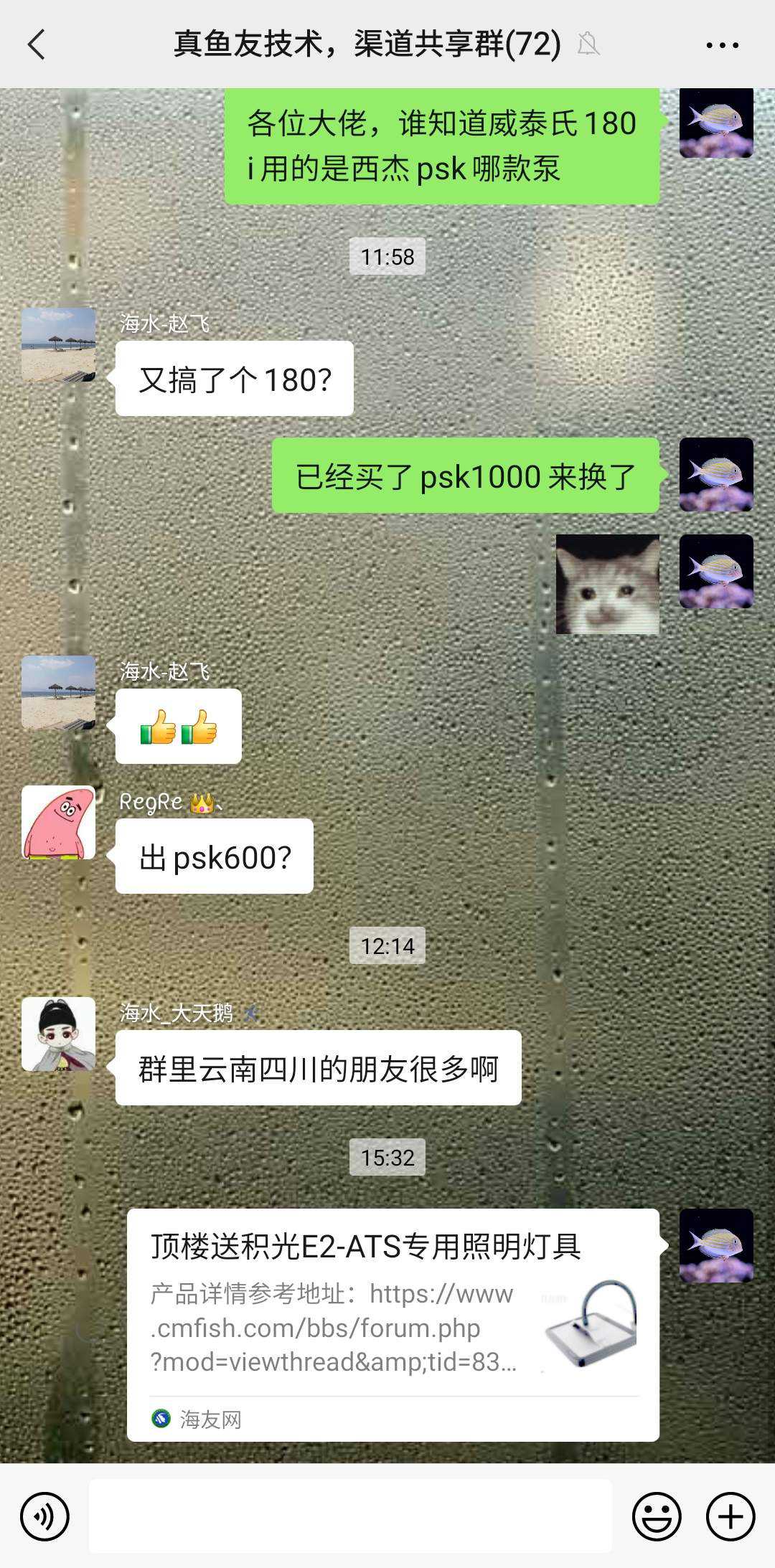Image resolution: width=775 pixels, height=1568 pixels.
Task: Switch to voice message input
Action: point(44,1516)
